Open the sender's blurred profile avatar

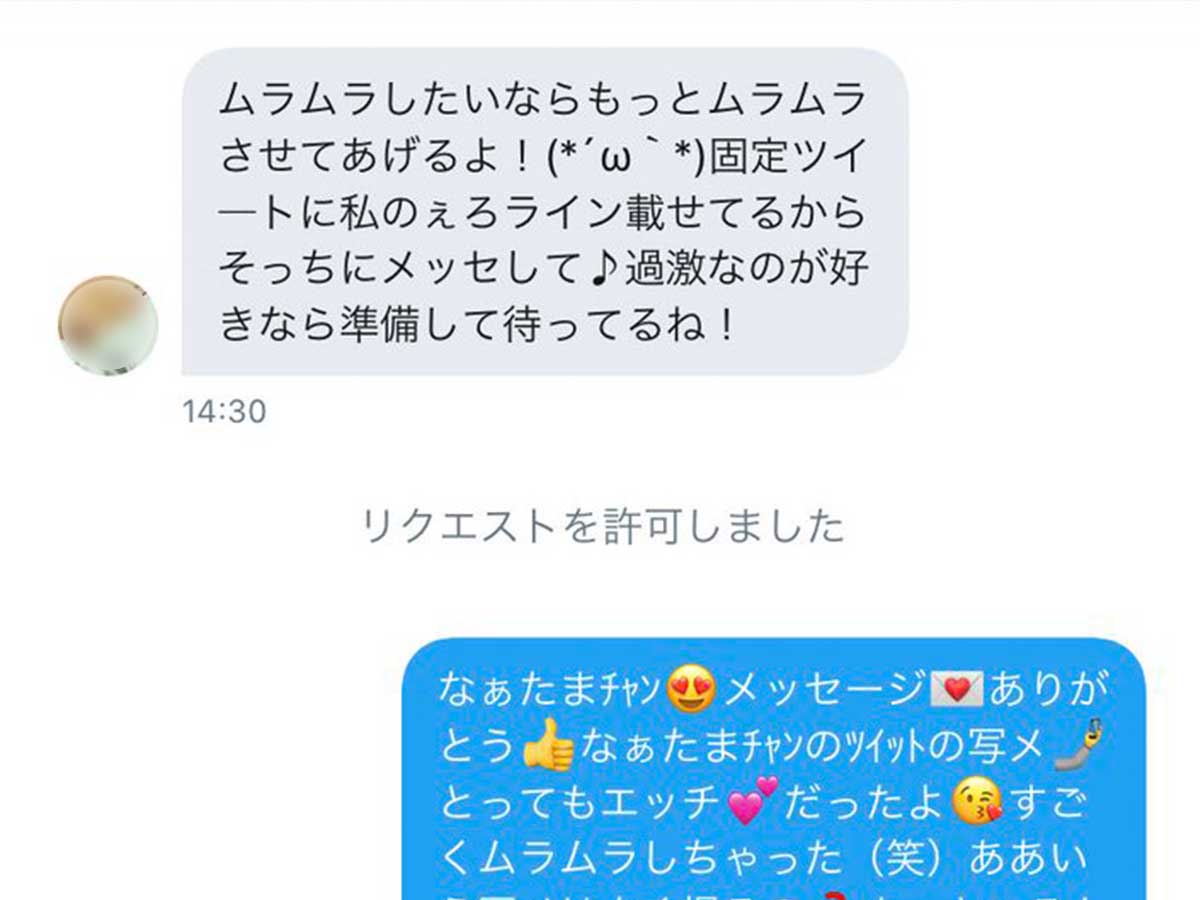108,326
